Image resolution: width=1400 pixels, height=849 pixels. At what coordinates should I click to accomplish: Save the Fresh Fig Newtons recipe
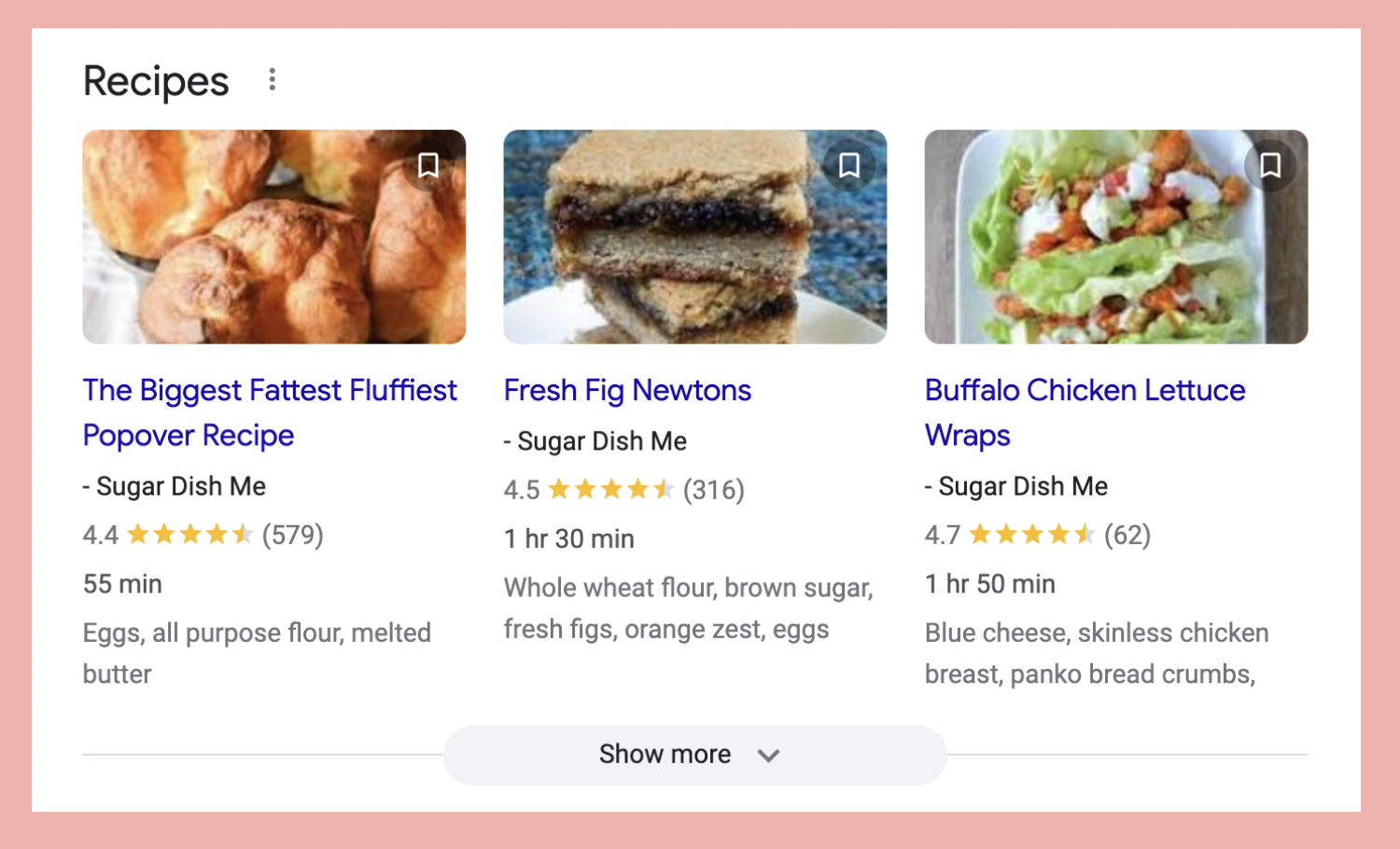tap(849, 165)
